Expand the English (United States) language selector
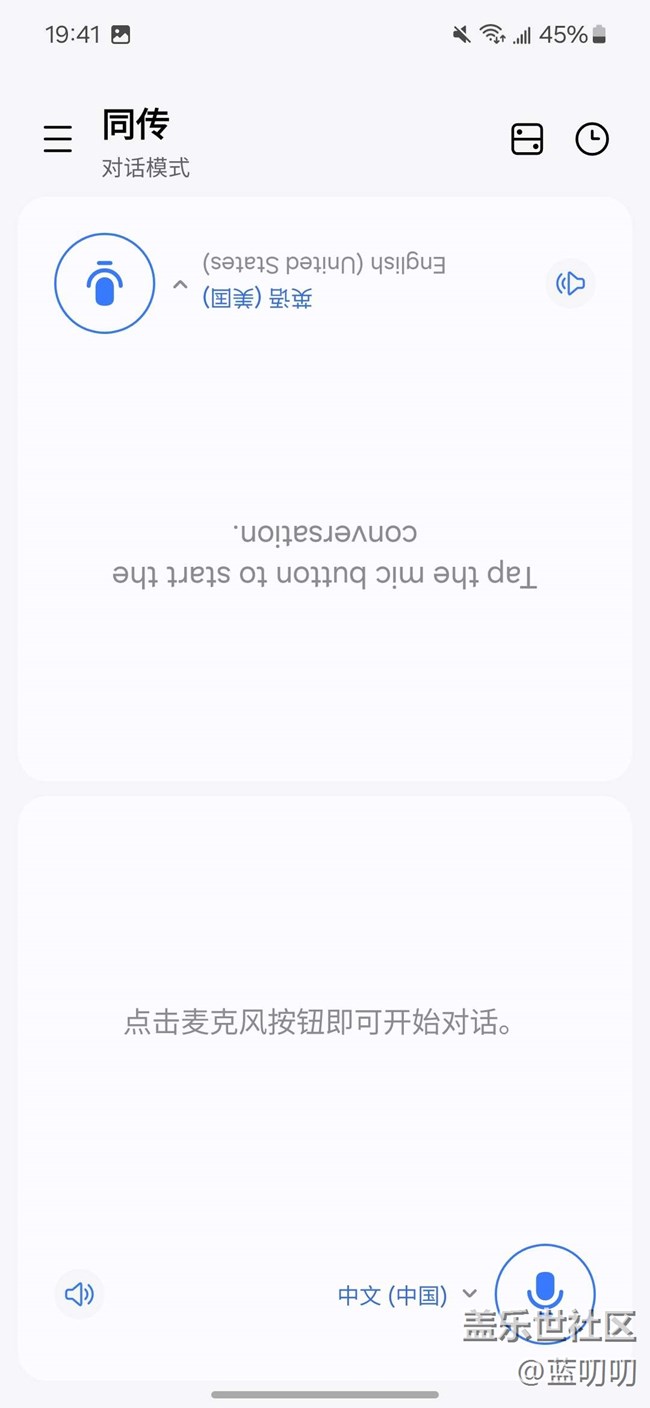 click(x=310, y=280)
